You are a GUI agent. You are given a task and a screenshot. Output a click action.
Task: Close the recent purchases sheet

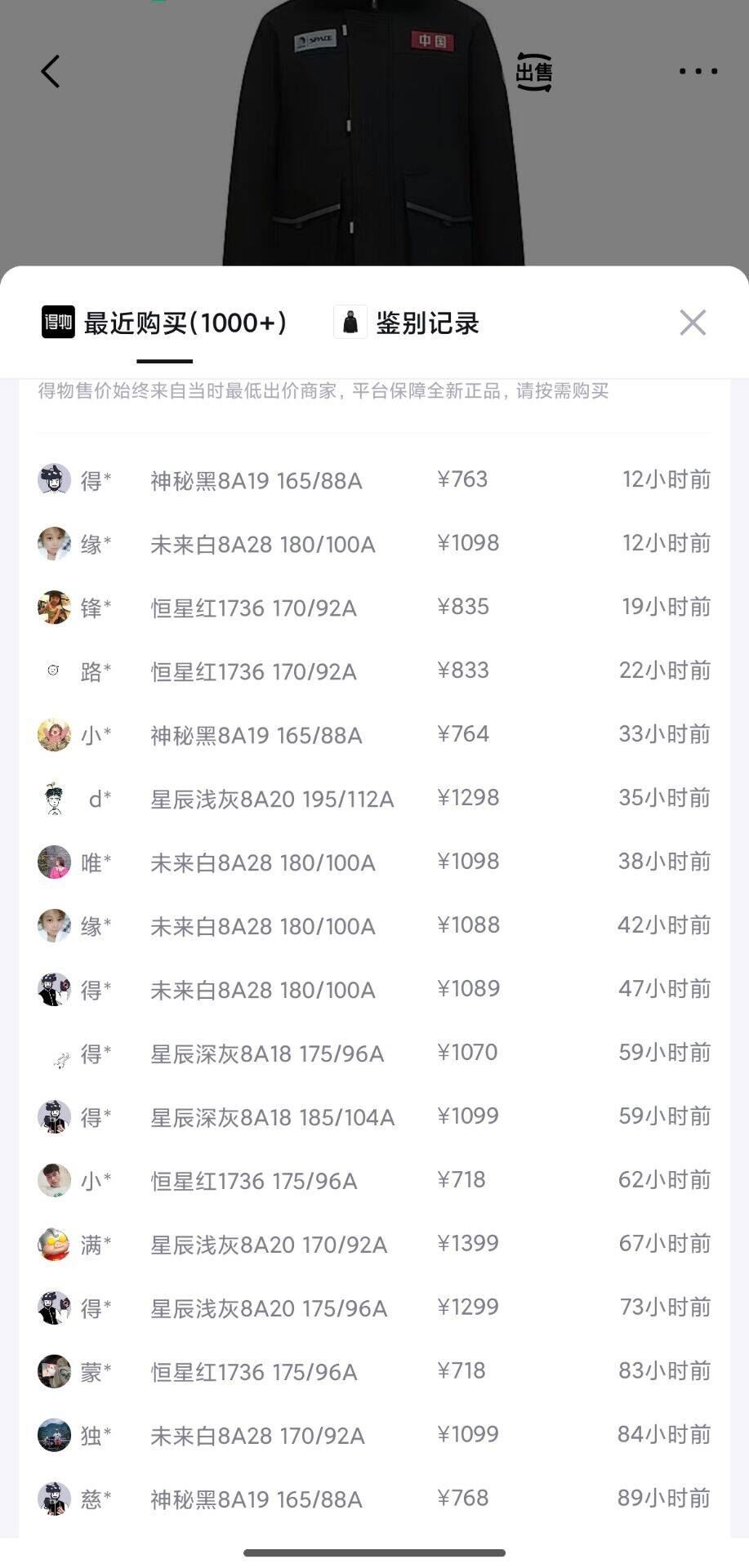tap(693, 323)
